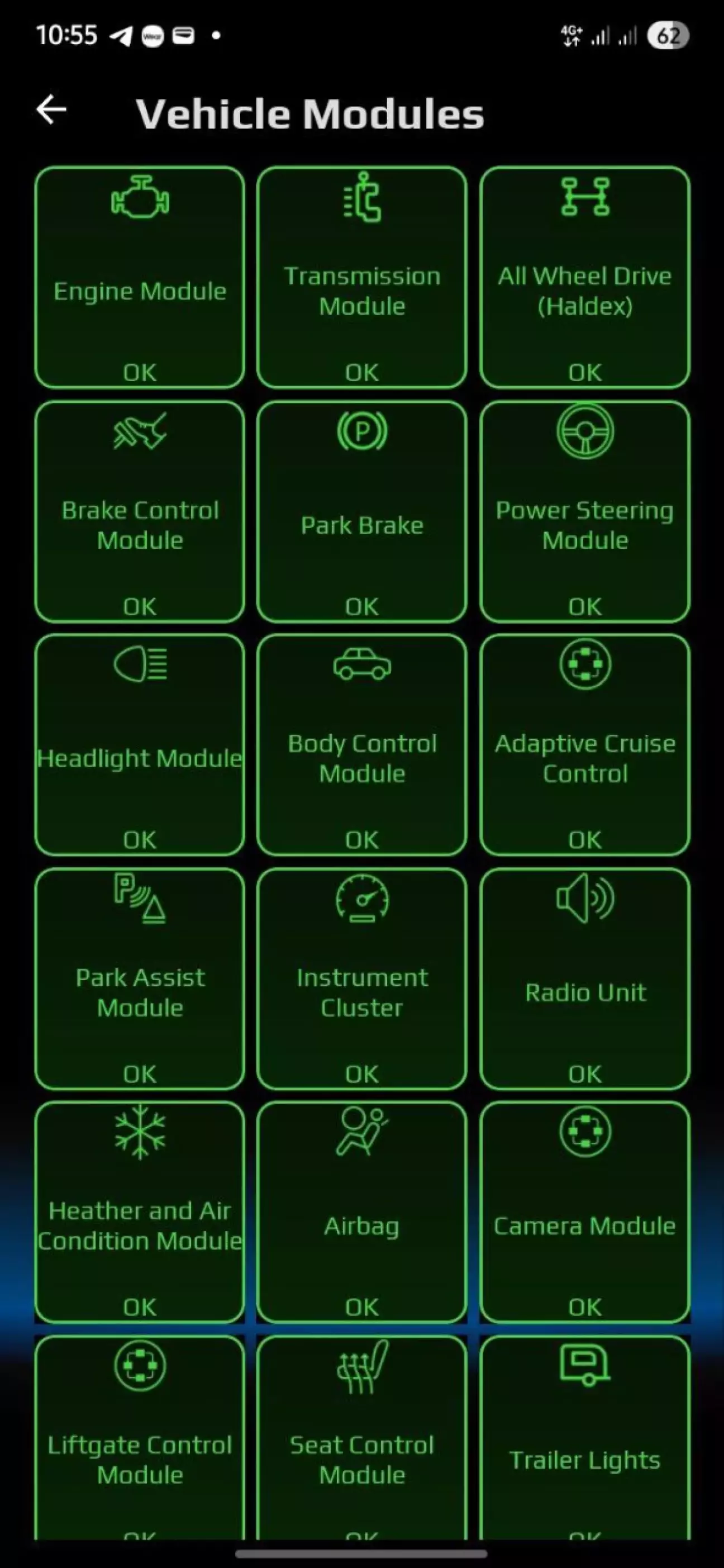This screenshot has height=1568, width=724.
Task: Select the Airbag module
Action: pyautogui.click(x=362, y=1213)
